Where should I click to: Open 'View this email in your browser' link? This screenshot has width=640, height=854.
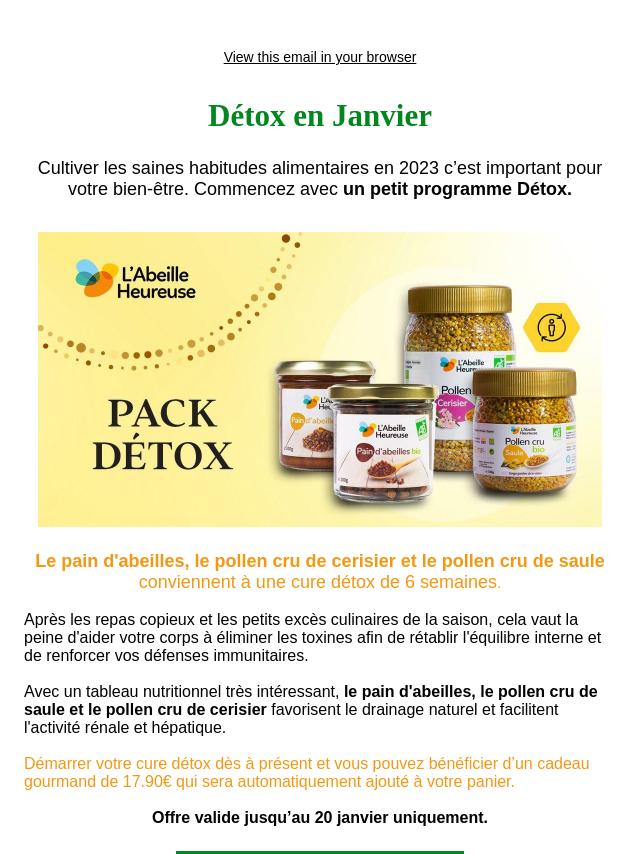click(319, 57)
